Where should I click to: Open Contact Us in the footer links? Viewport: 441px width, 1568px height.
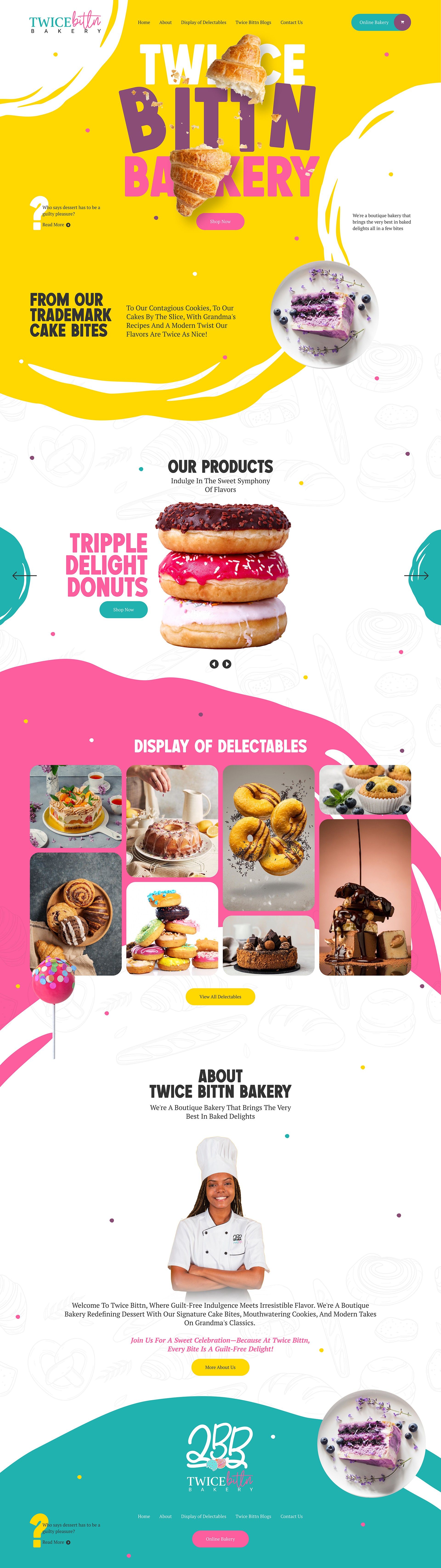tap(291, 1516)
